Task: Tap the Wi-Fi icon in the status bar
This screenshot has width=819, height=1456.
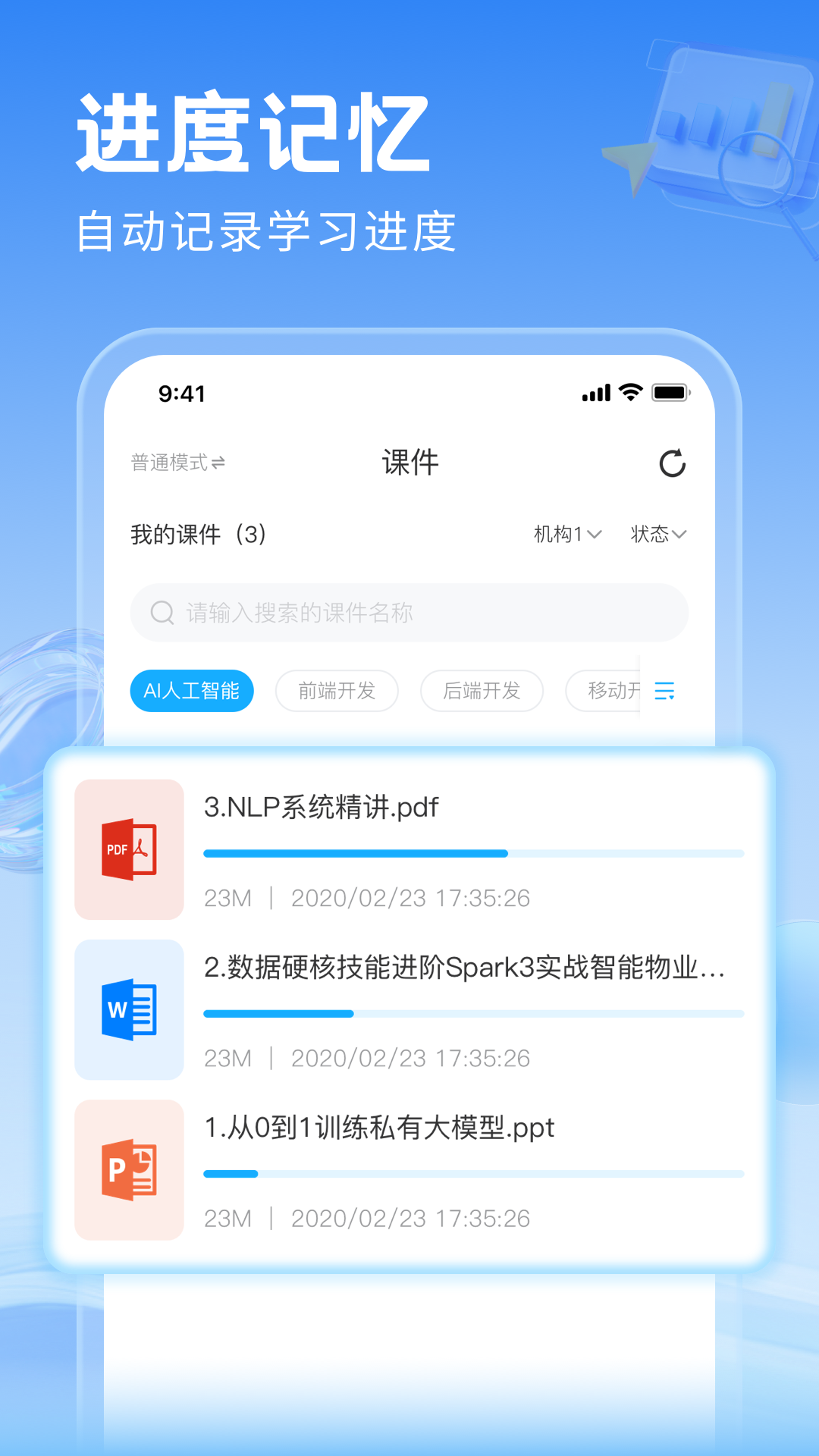Action: [628, 393]
